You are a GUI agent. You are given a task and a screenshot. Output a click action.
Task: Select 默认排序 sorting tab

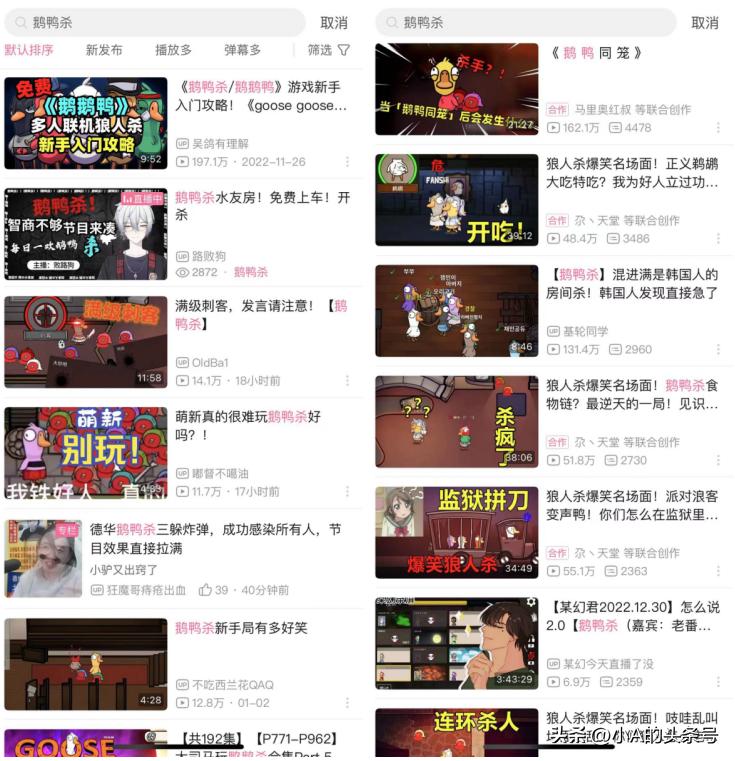point(29,50)
